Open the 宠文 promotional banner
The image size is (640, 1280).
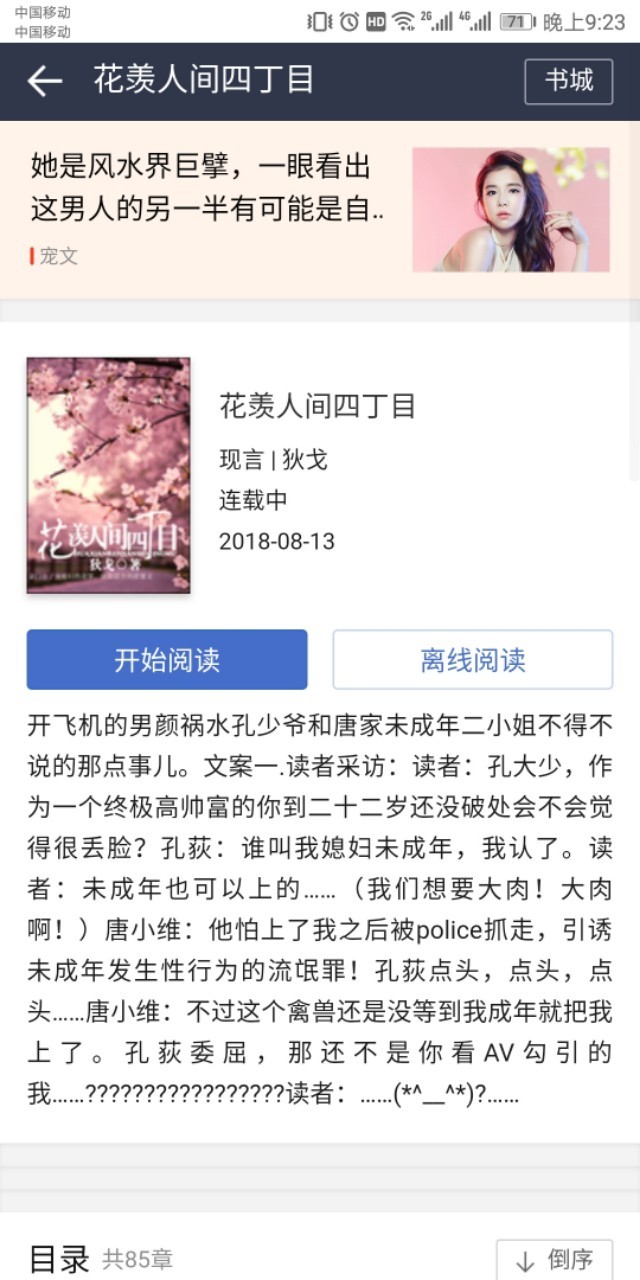coord(320,208)
